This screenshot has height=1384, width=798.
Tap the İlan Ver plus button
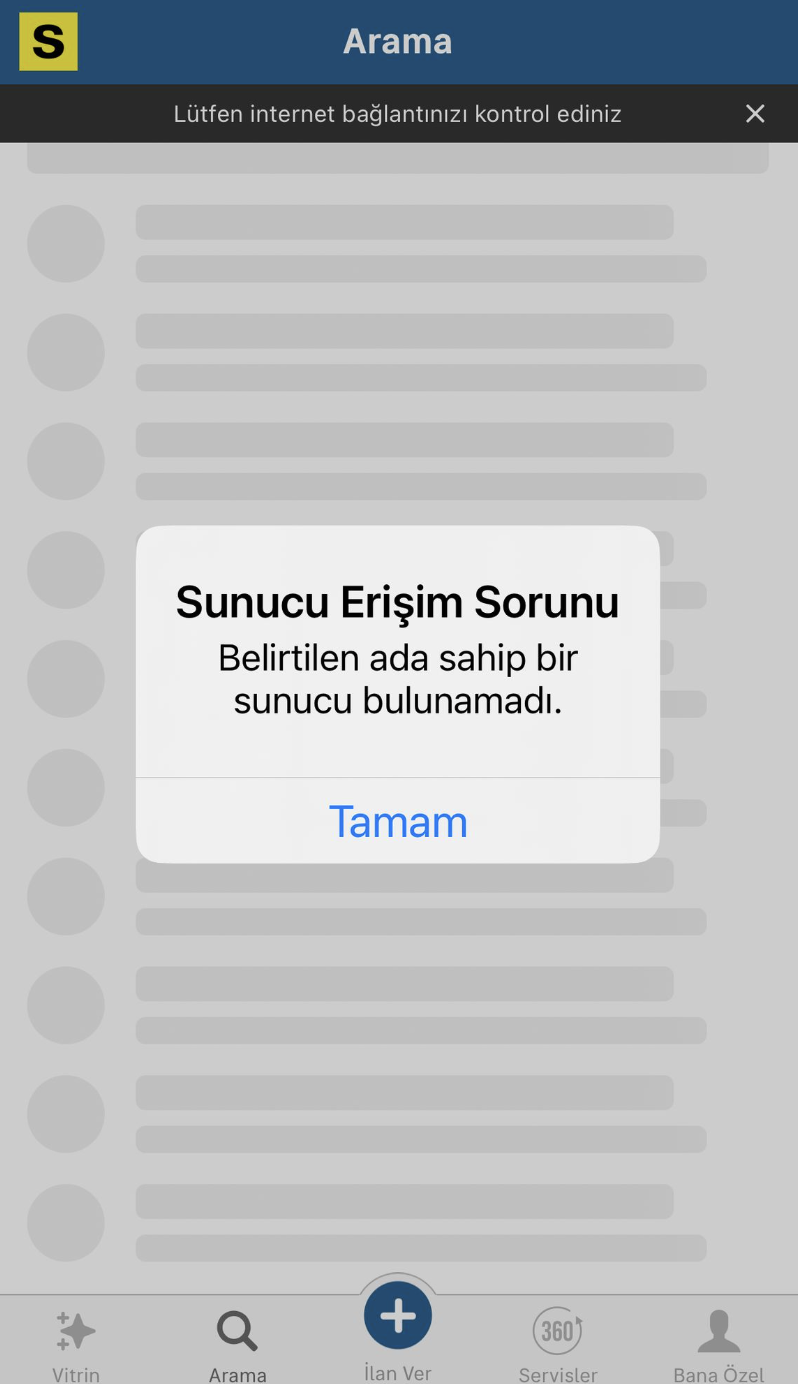(x=398, y=1316)
